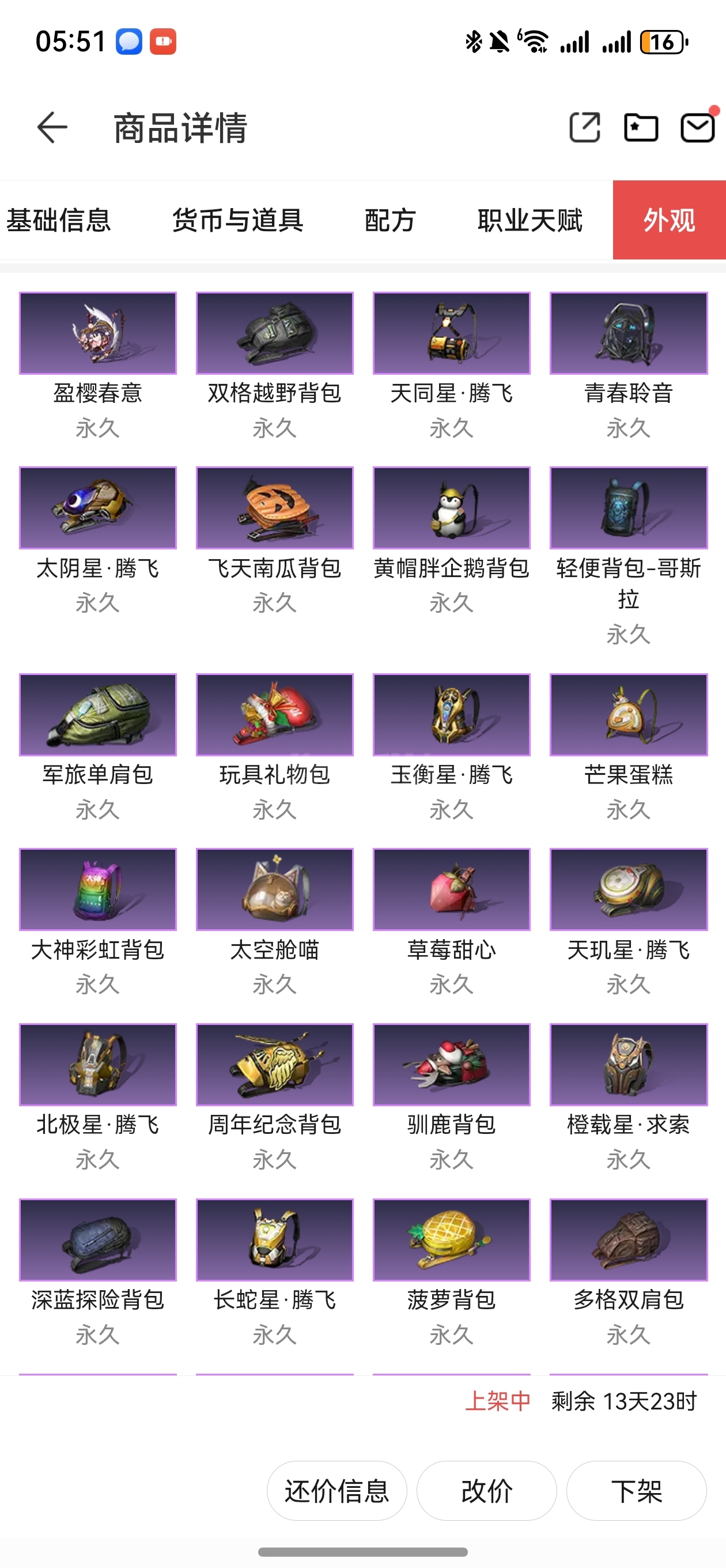Tap 下架 to delist item
This screenshot has width=726, height=1568.
pos(636,1491)
